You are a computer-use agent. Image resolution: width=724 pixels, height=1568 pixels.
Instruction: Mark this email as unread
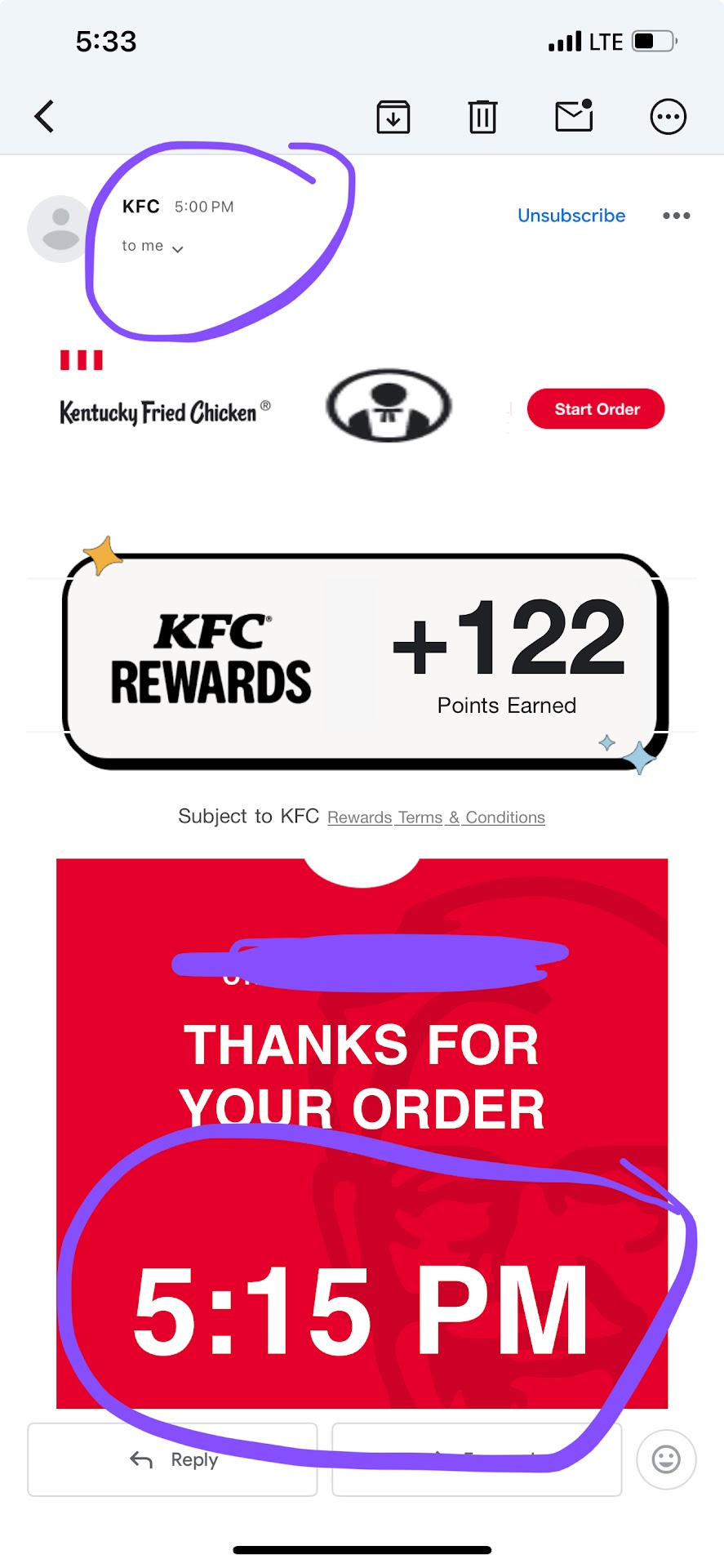574,116
